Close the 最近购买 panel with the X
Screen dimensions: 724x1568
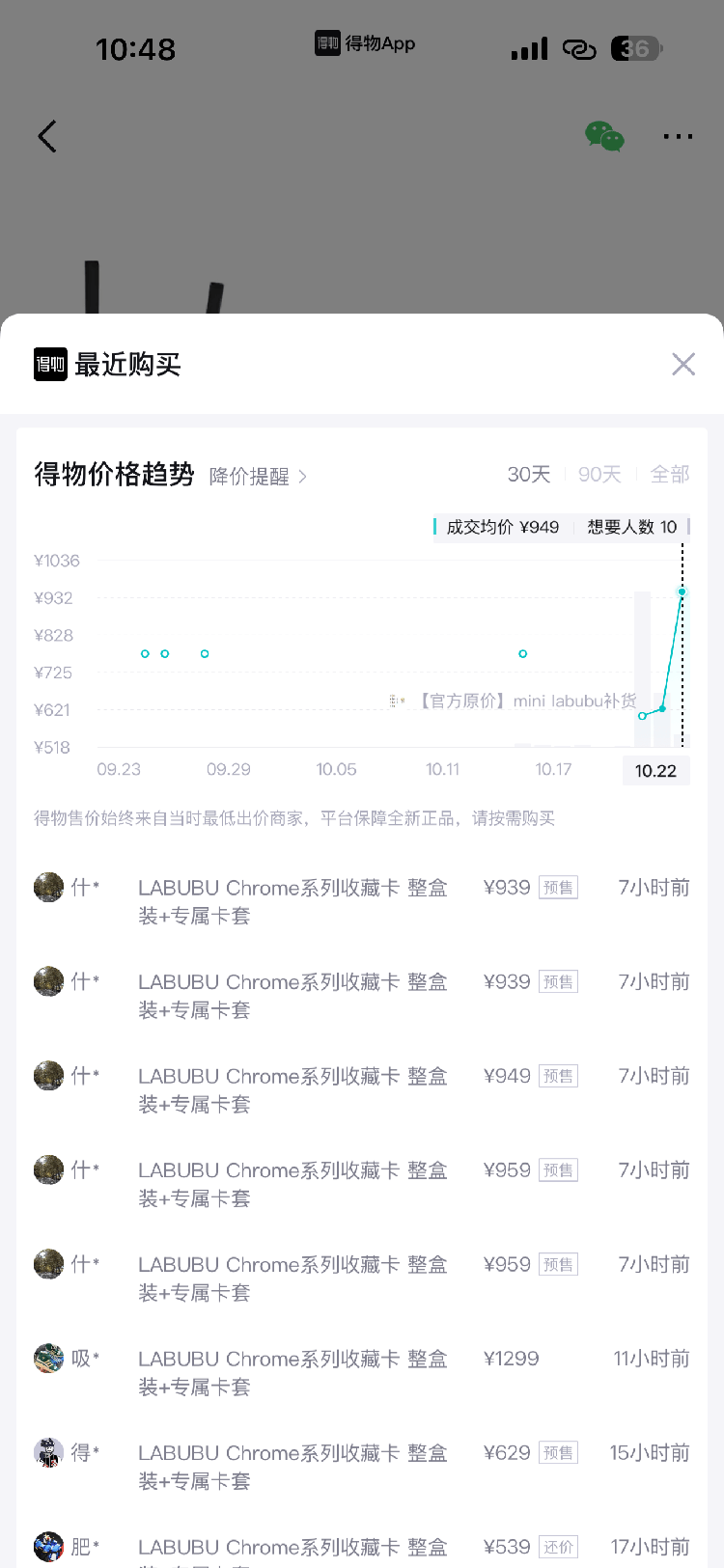[x=683, y=364]
